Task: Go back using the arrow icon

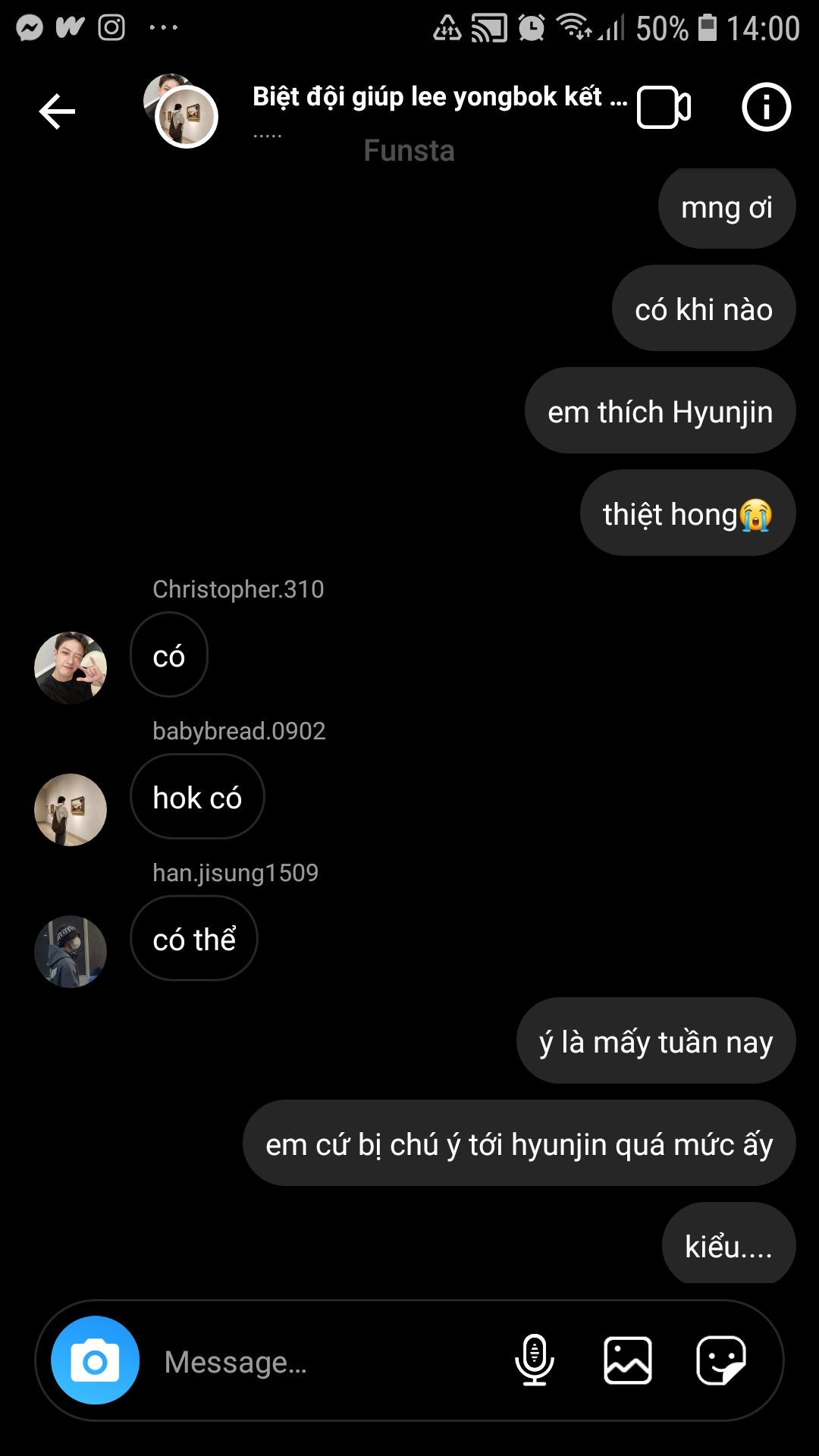Action: pyautogui.click(x=57, y=111)
